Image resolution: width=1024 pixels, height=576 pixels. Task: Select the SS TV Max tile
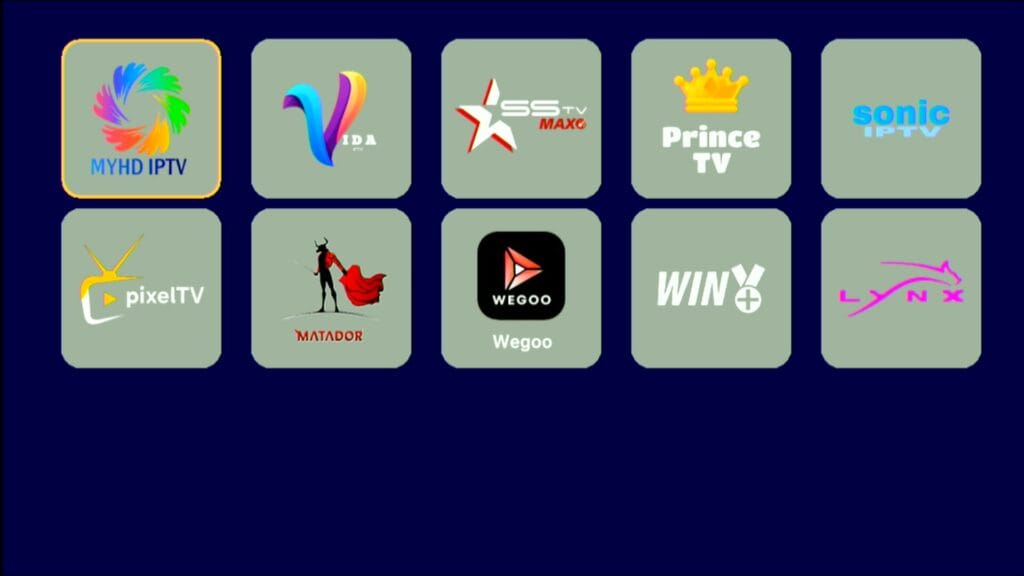[521, 119]
